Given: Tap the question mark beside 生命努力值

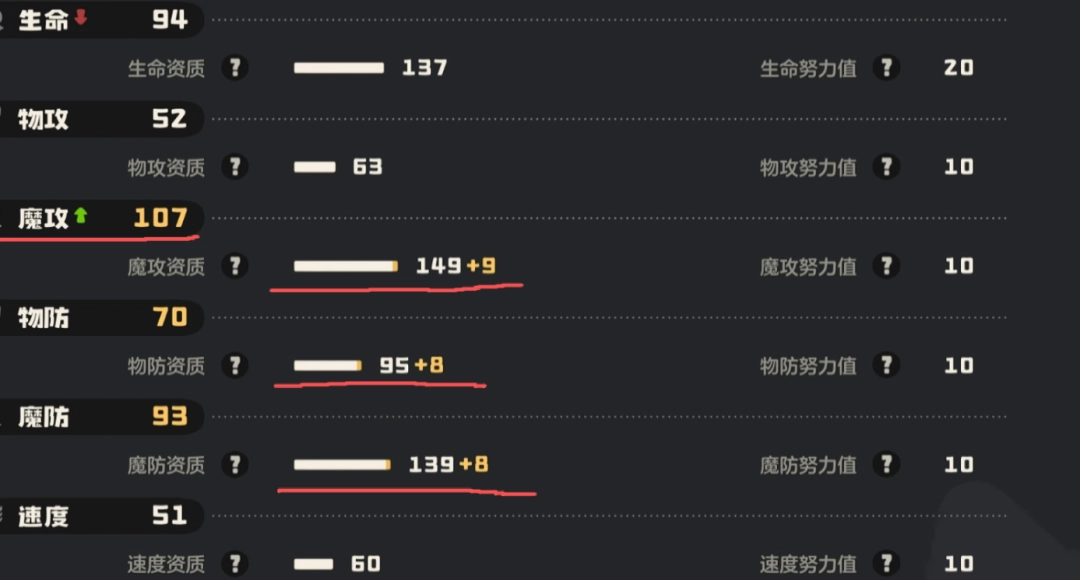Looking at the screenshot, I should pyautogui.click(x=886, y=68).
